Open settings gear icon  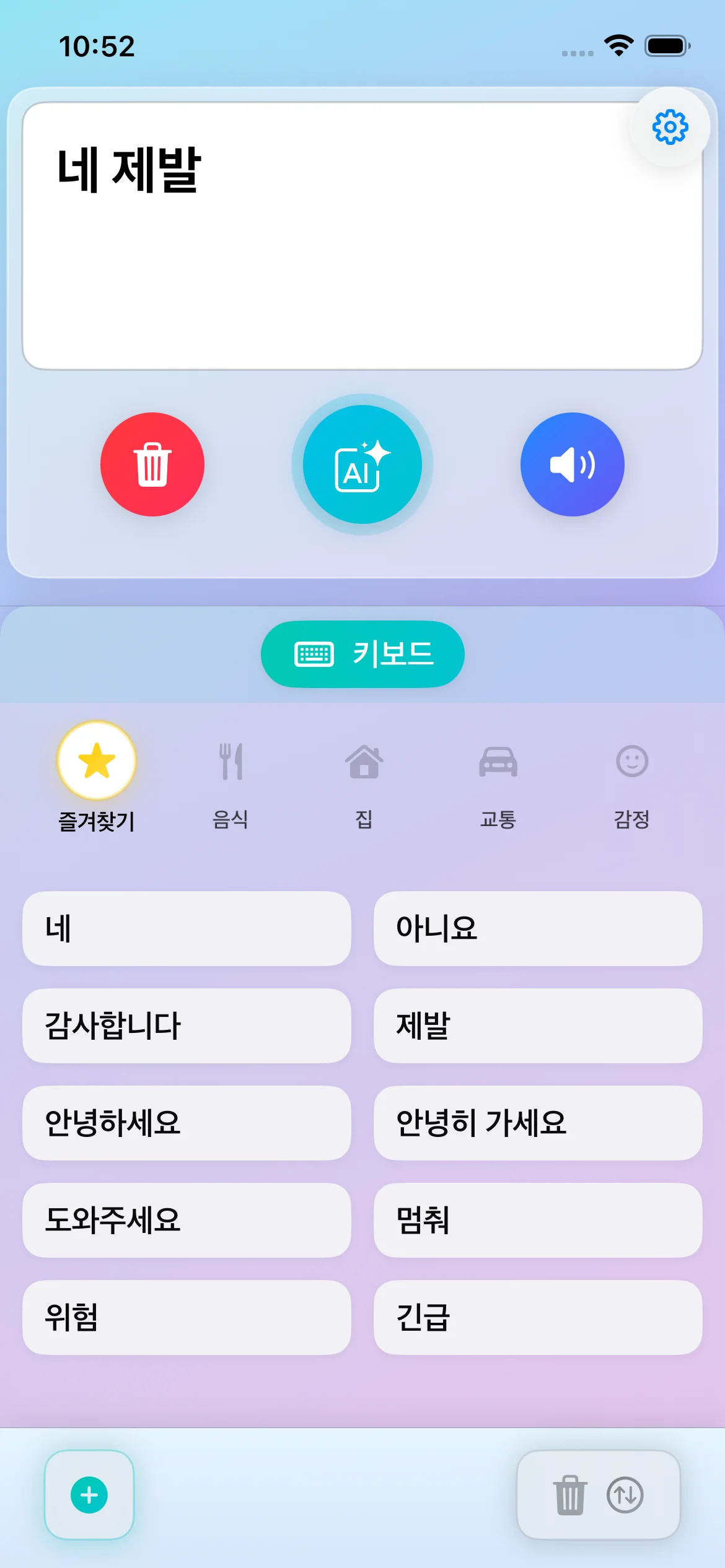670,128
